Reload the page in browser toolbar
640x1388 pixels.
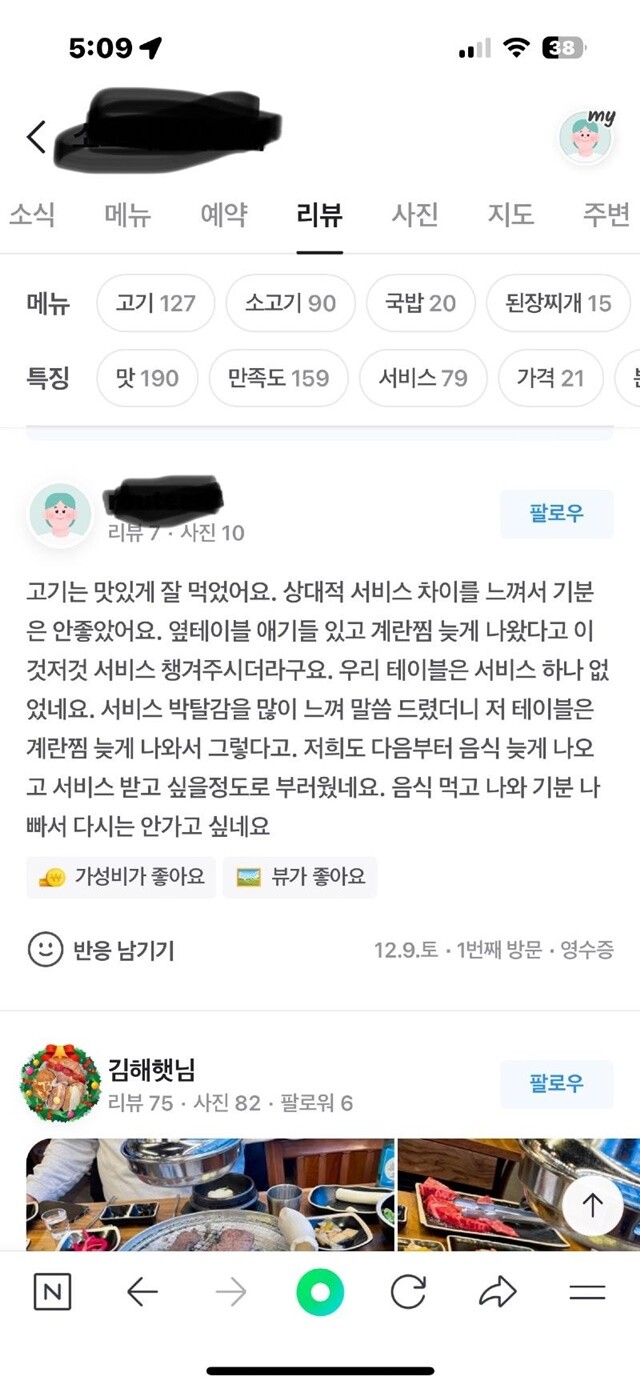click(x=408, y=1293)
